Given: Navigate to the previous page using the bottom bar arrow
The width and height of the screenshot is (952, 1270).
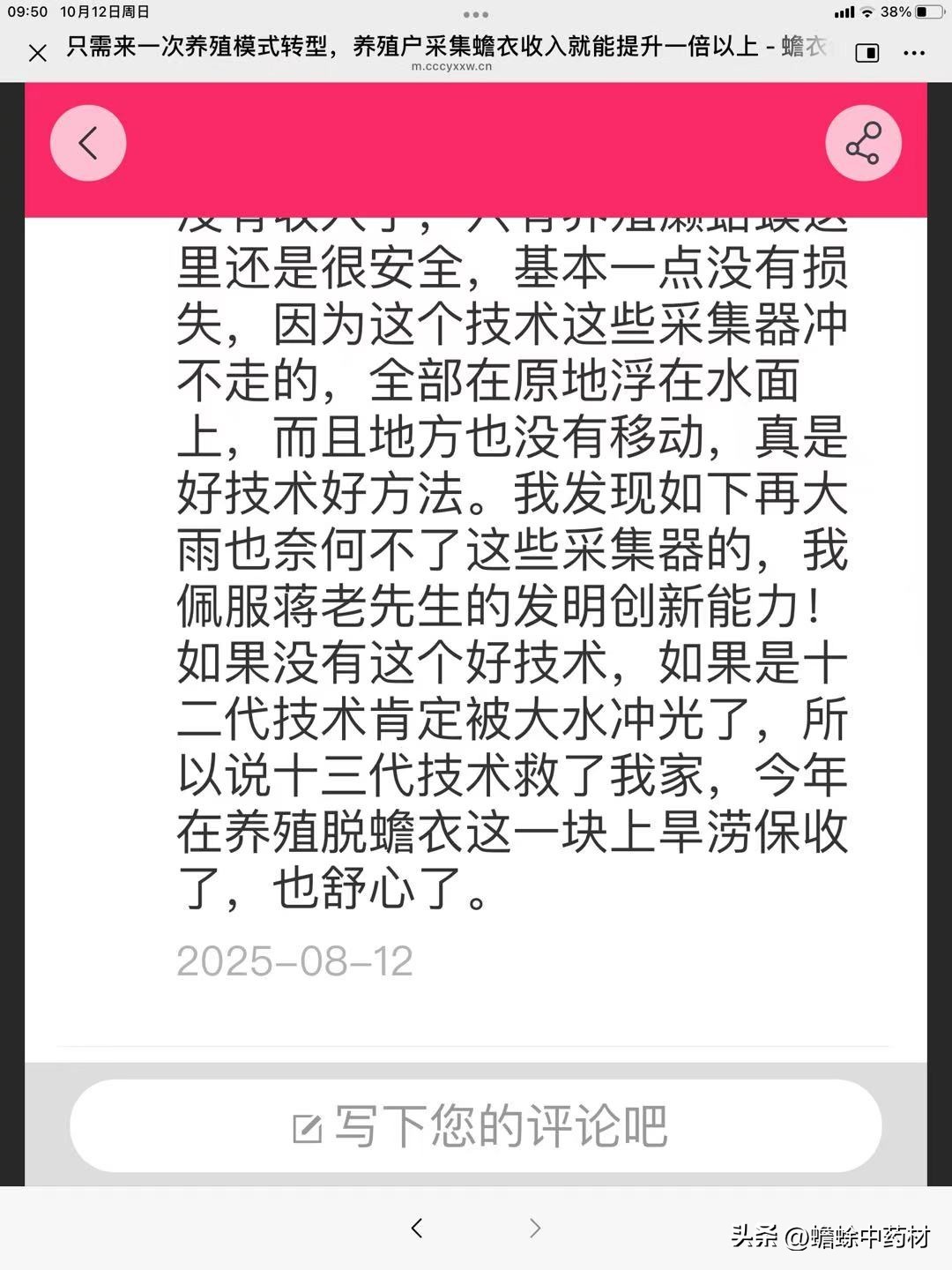Looking at the screenshot, I should tap(417, 1228).
